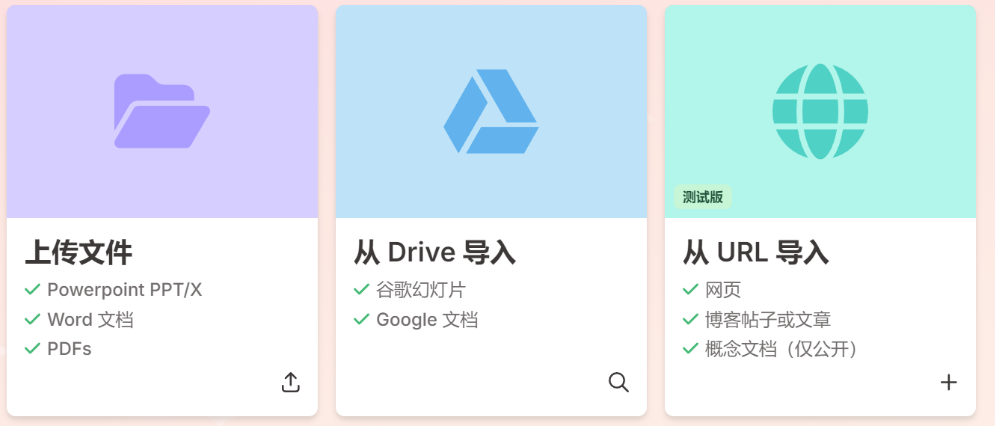The width and height of the screenshot is (995, 426).
Task: Tap the search icon on 从 Drive 导入
Action: [619, 382]
